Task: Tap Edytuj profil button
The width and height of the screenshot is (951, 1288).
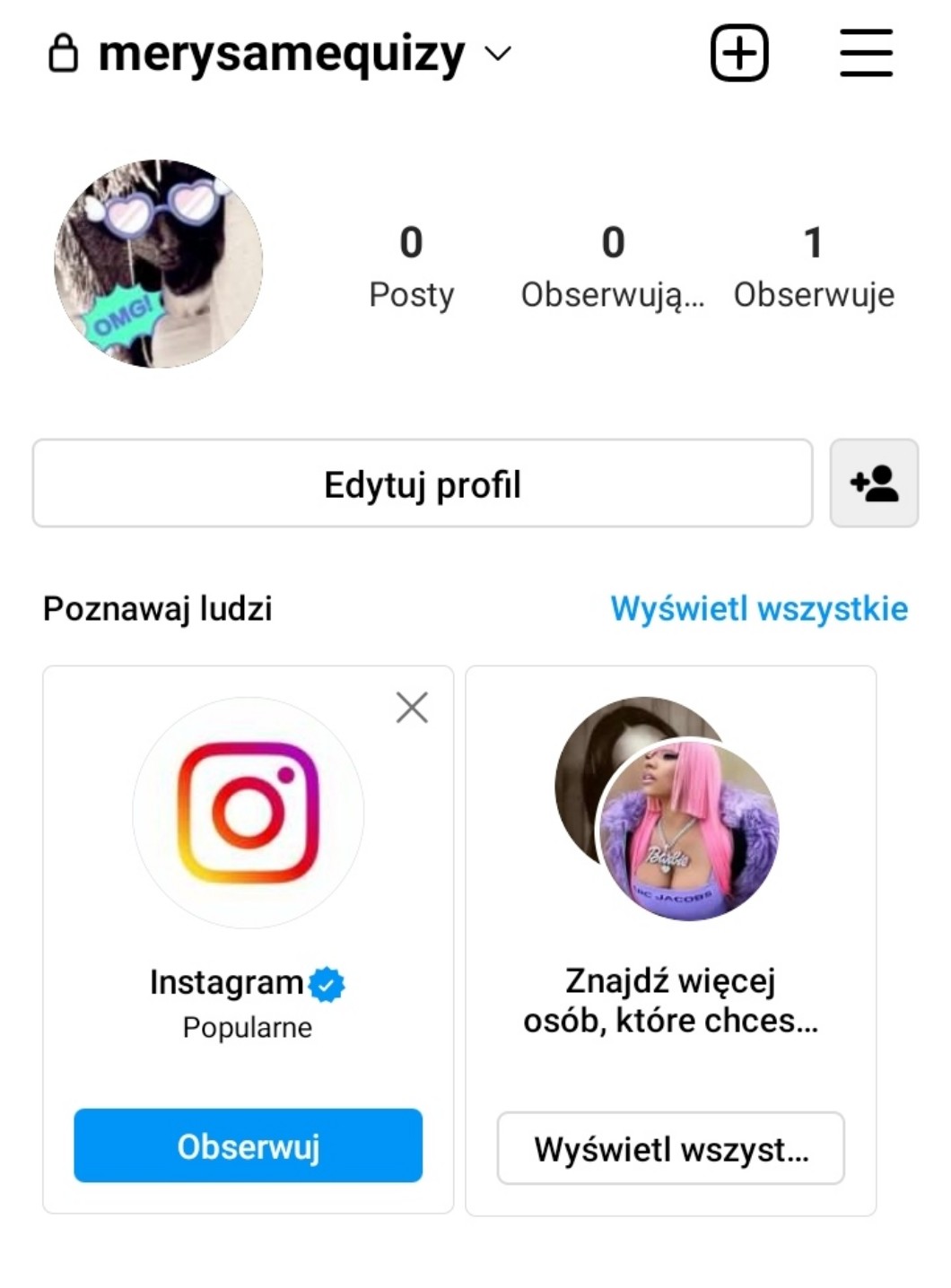Action: [x=423, y=483]
